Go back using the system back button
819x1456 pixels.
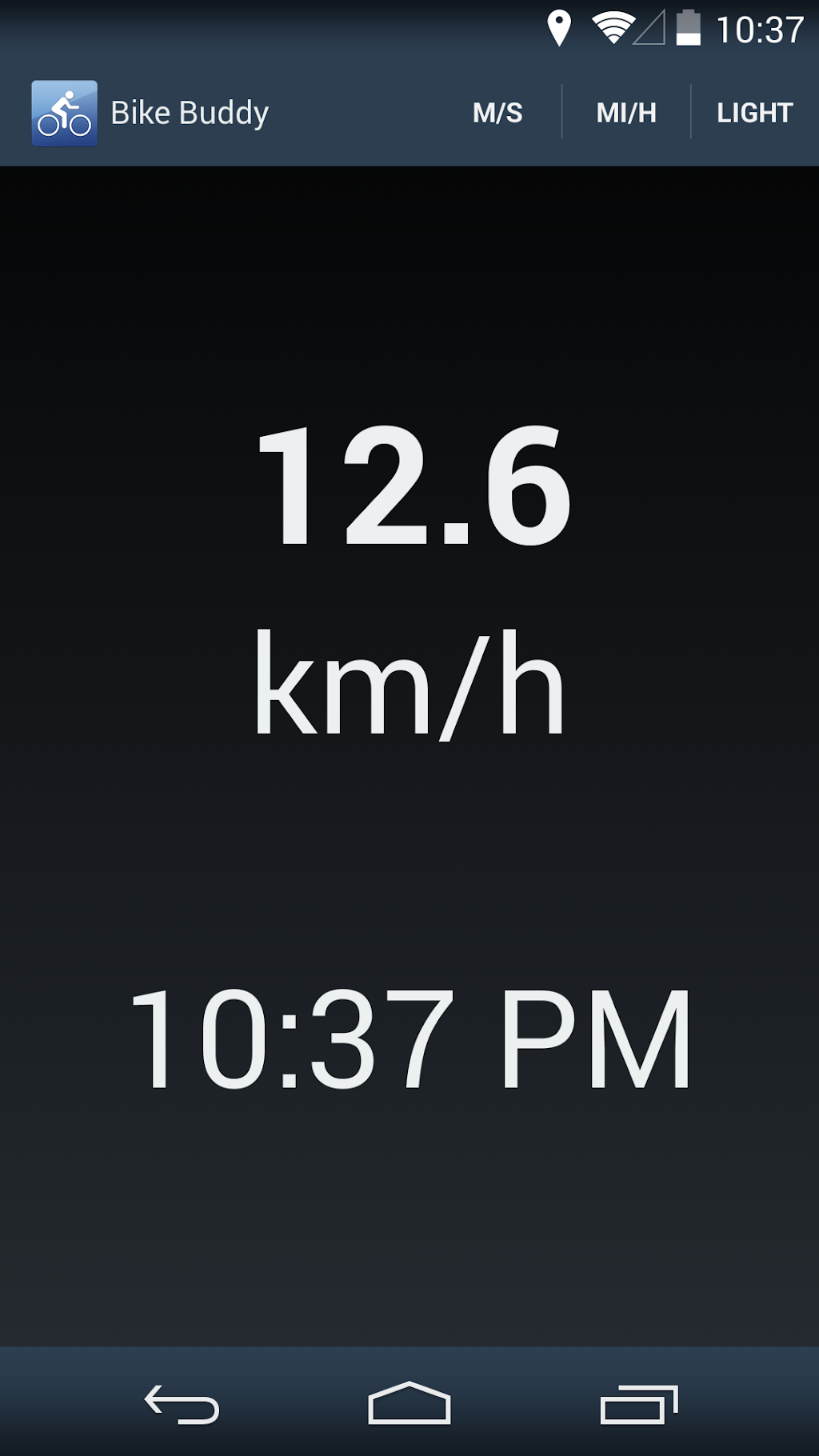[x=182, y=1404]
